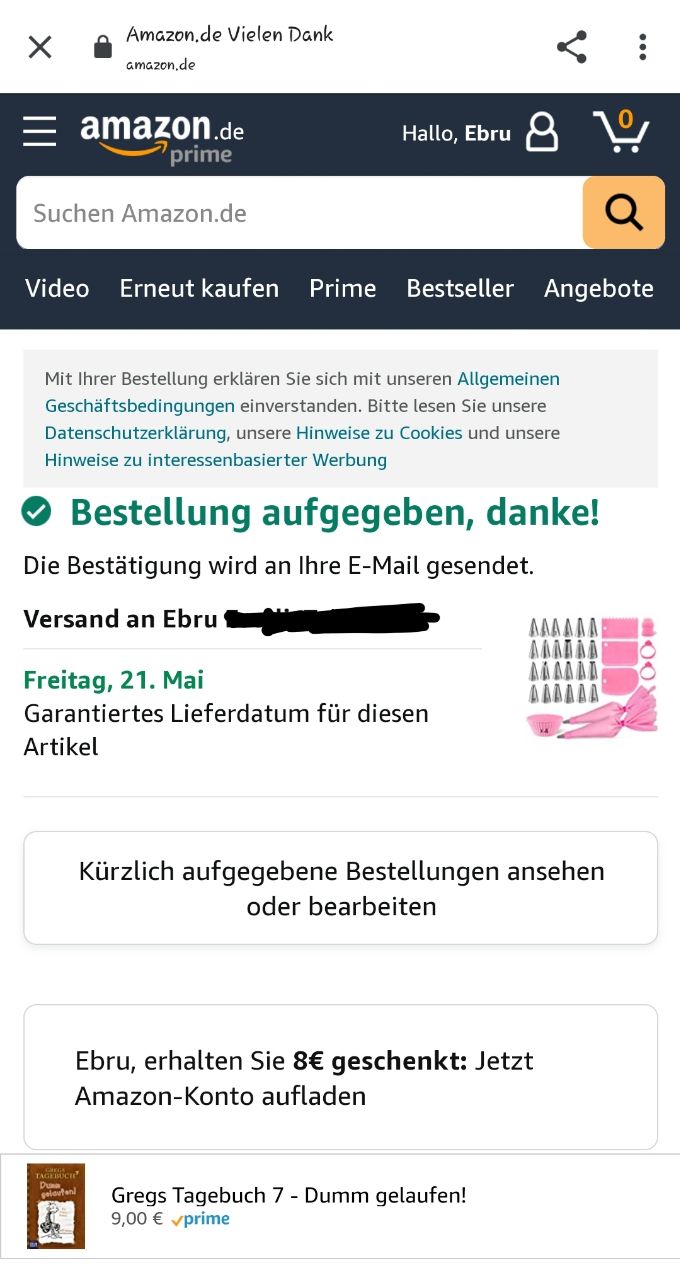View Kürzlich aufgegebene Bestellungen

tap(341, 888)
